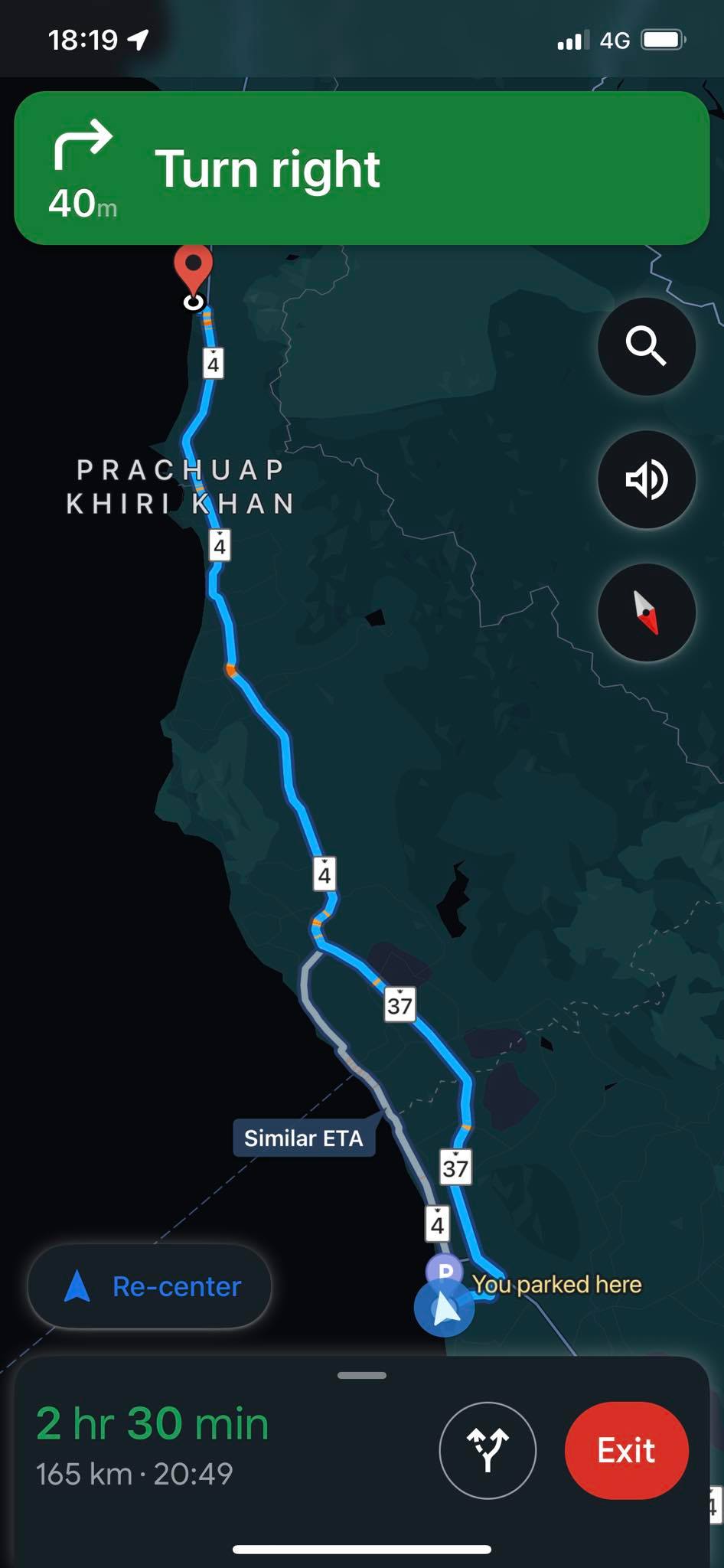Exit the navigation

(x=626, y=1450)
